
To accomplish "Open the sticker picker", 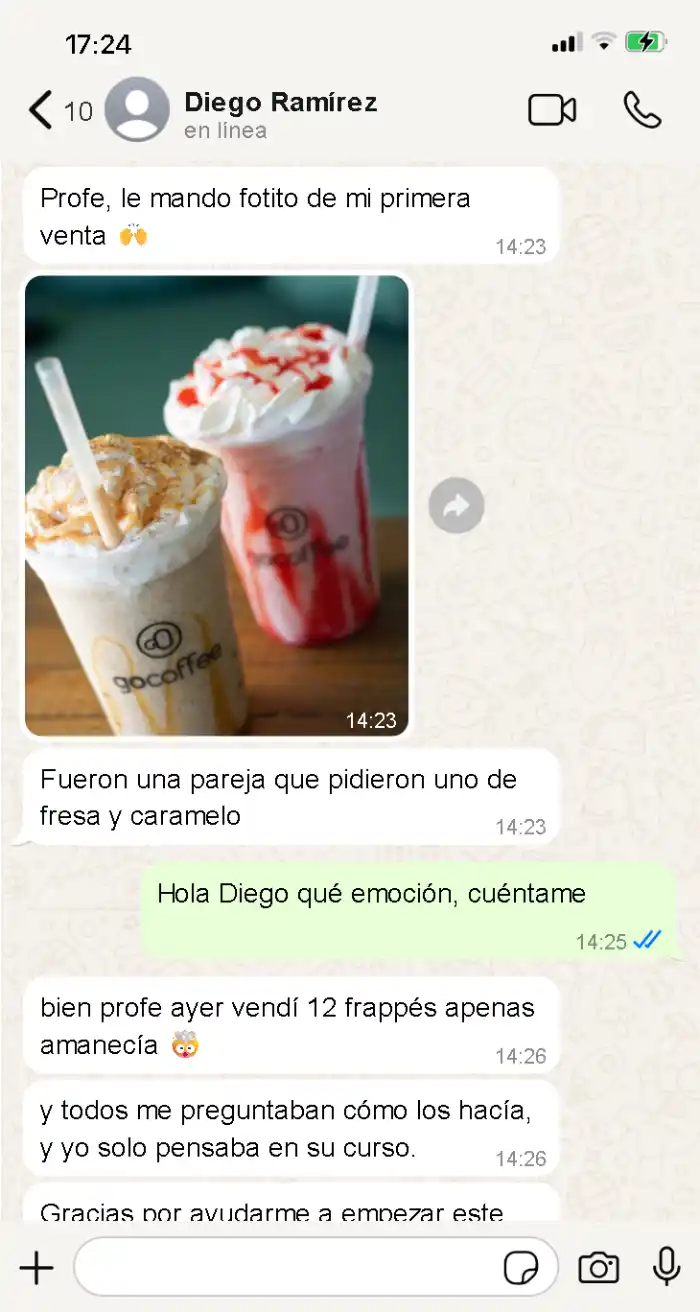I will (x=521, y=1268).
